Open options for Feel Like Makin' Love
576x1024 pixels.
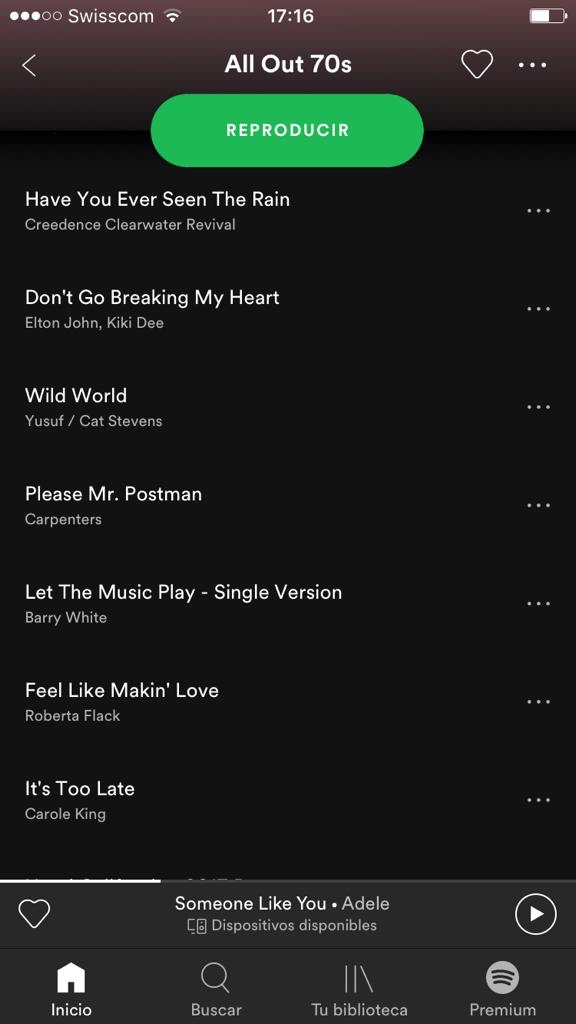coord(538,702)
